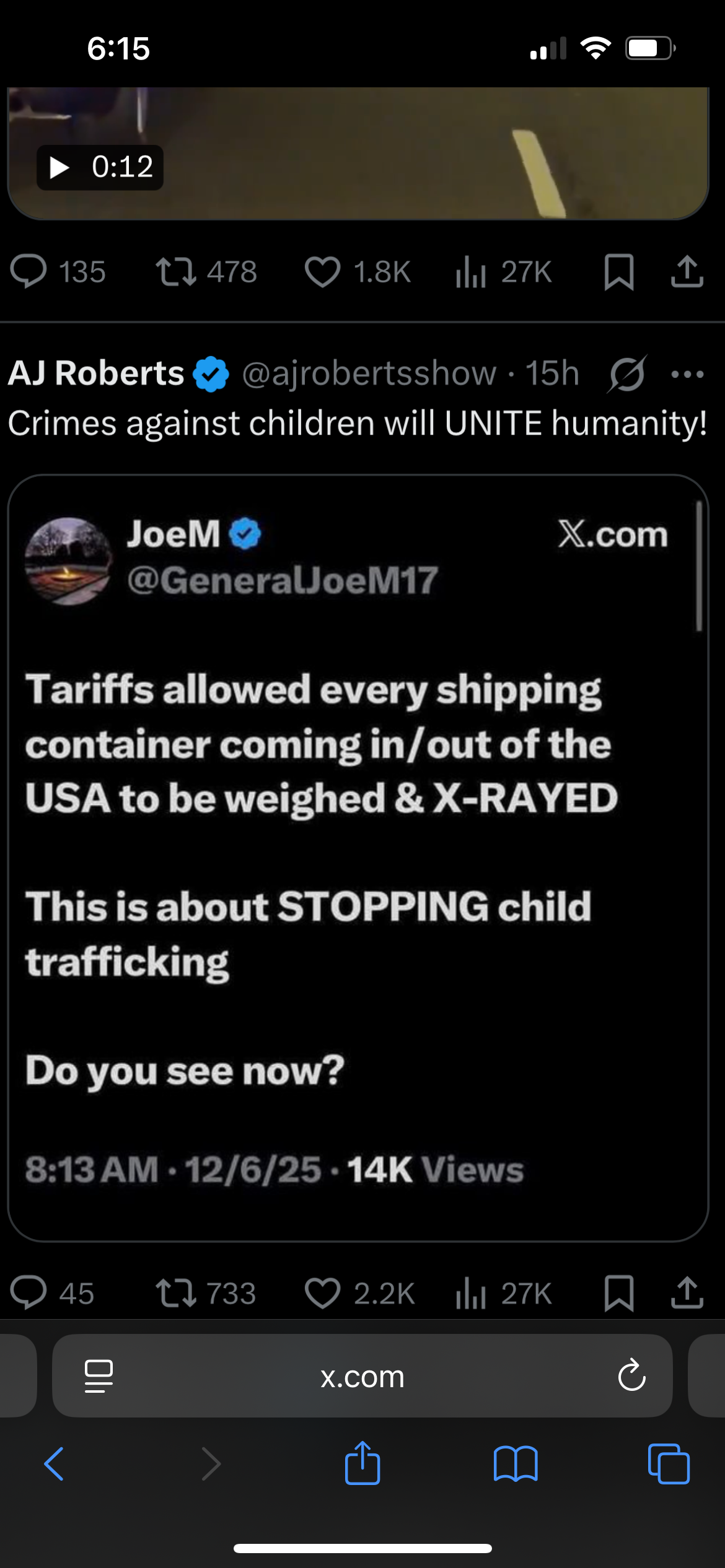Open more options on AJ Roberts' post
The width and height of the screenshot is (725, 1568).
pyautogui.click(x=687, y=374)
